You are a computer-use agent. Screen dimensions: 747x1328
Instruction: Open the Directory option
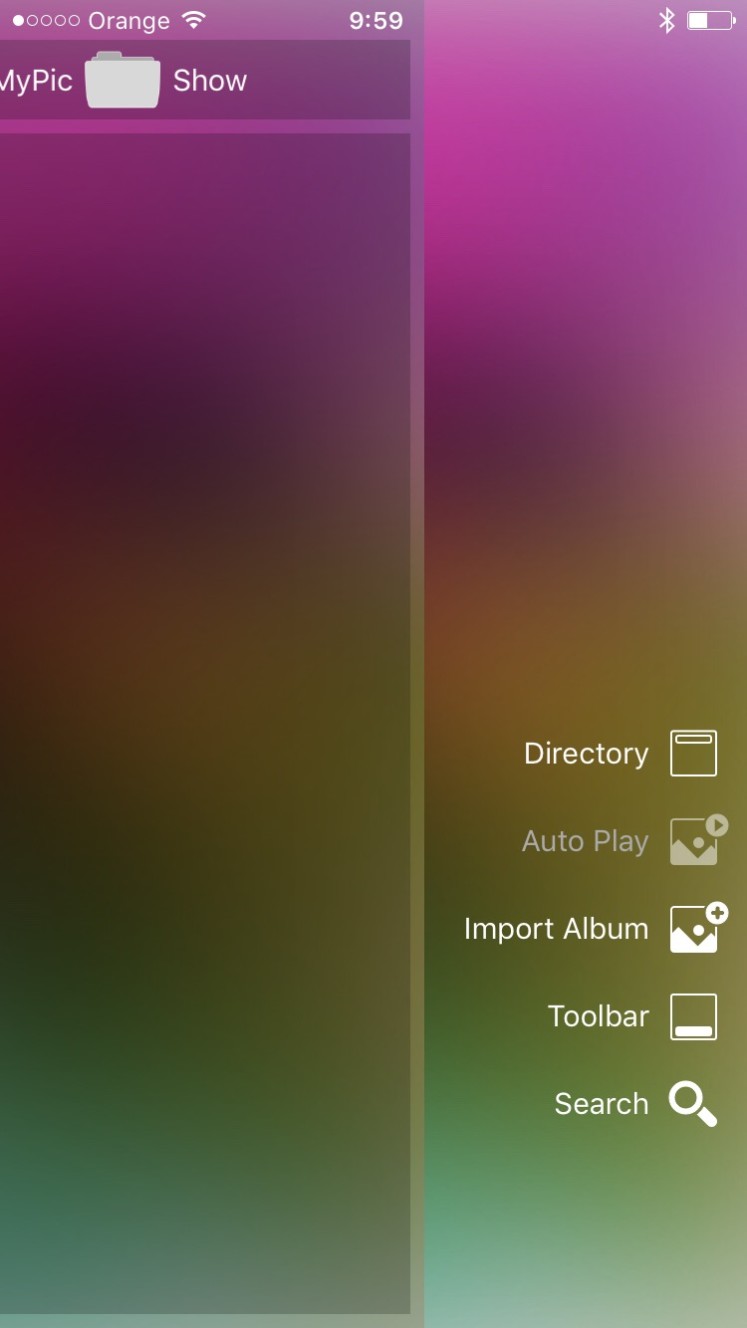(620, 753)
